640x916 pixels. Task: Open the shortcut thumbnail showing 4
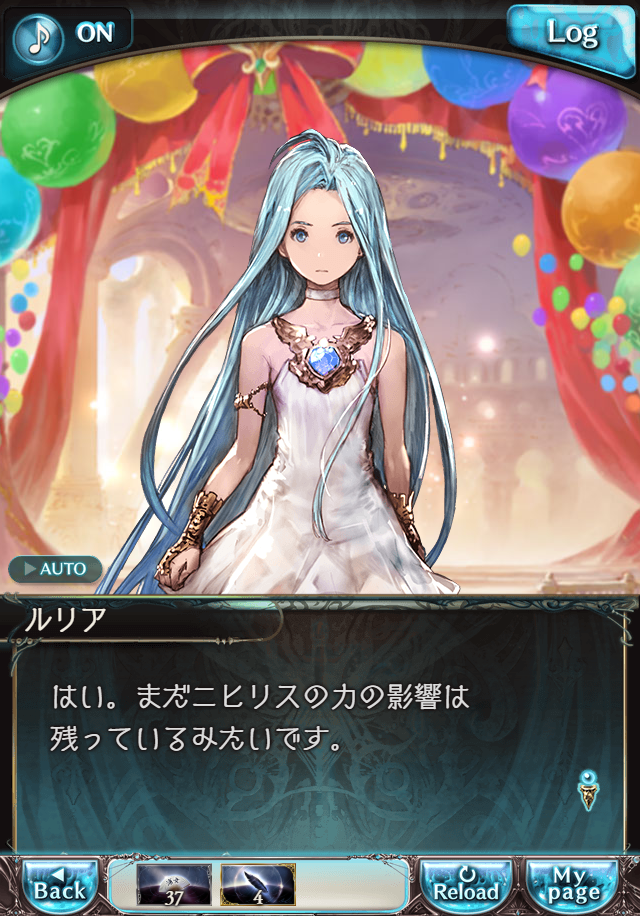[258, 884]
